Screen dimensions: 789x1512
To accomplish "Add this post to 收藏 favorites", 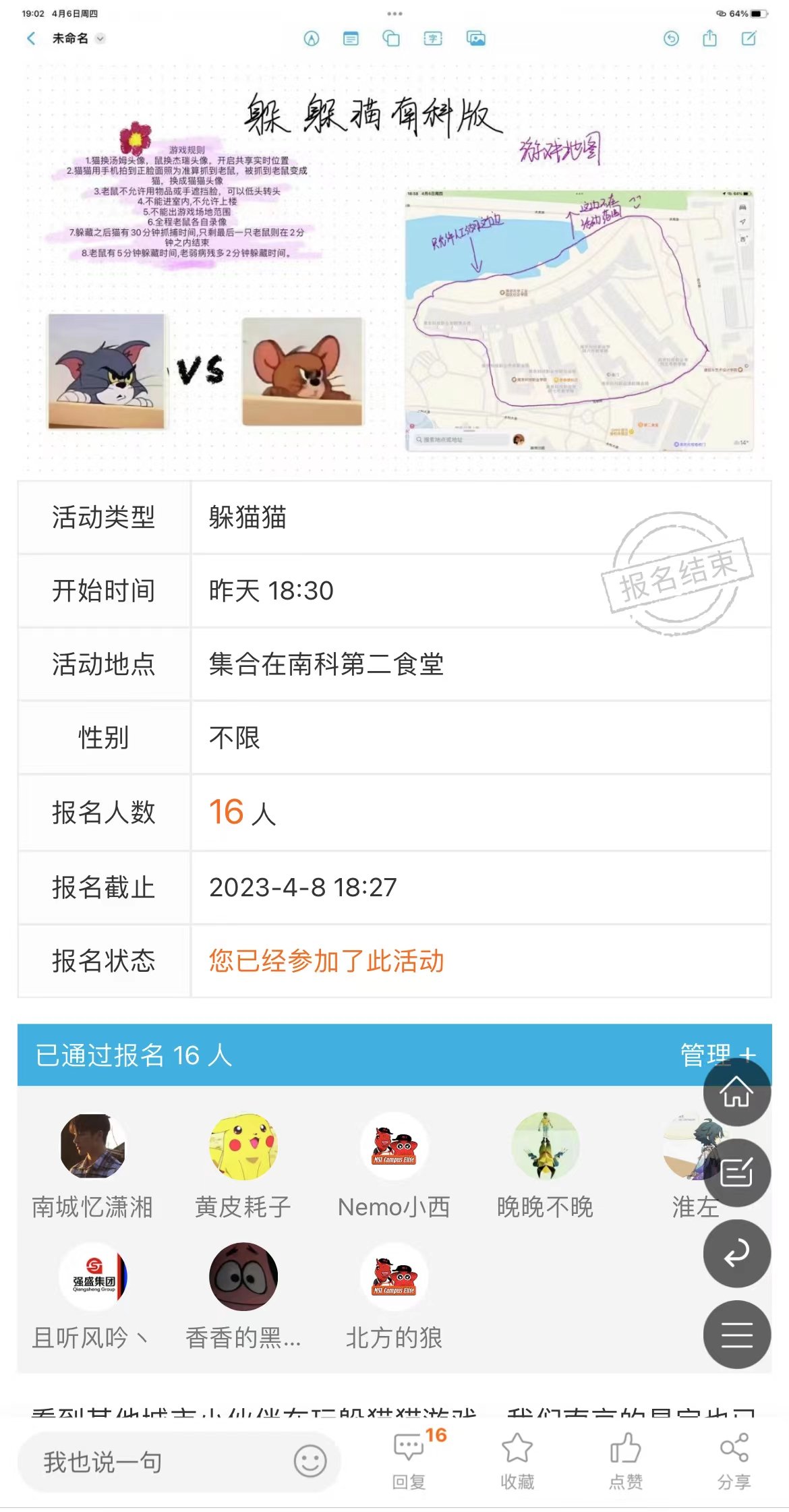I will click(x=517, y=1460).
